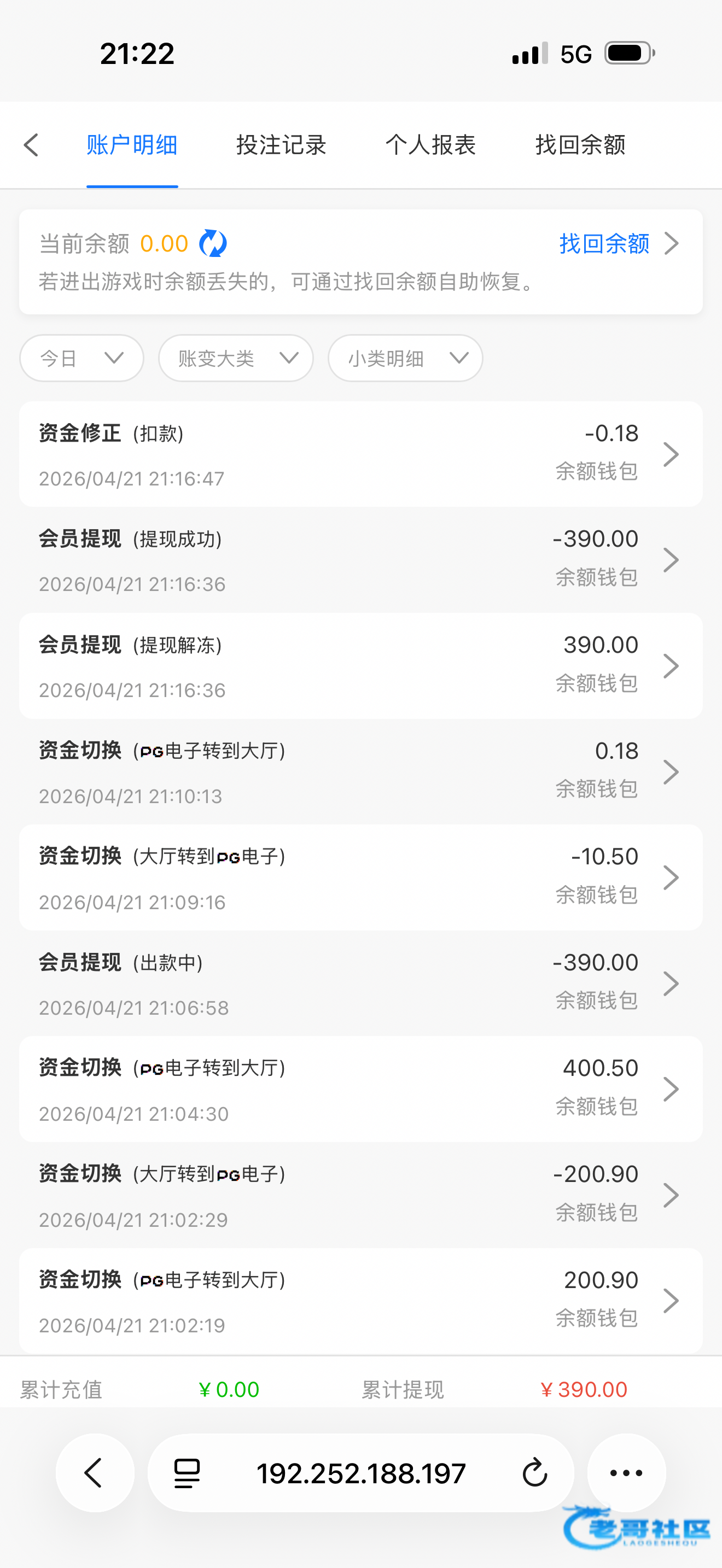Open the 资金修正 (扣款) -0.18 record
This screenshot has height=1568, width=722.
coord(361,454)
